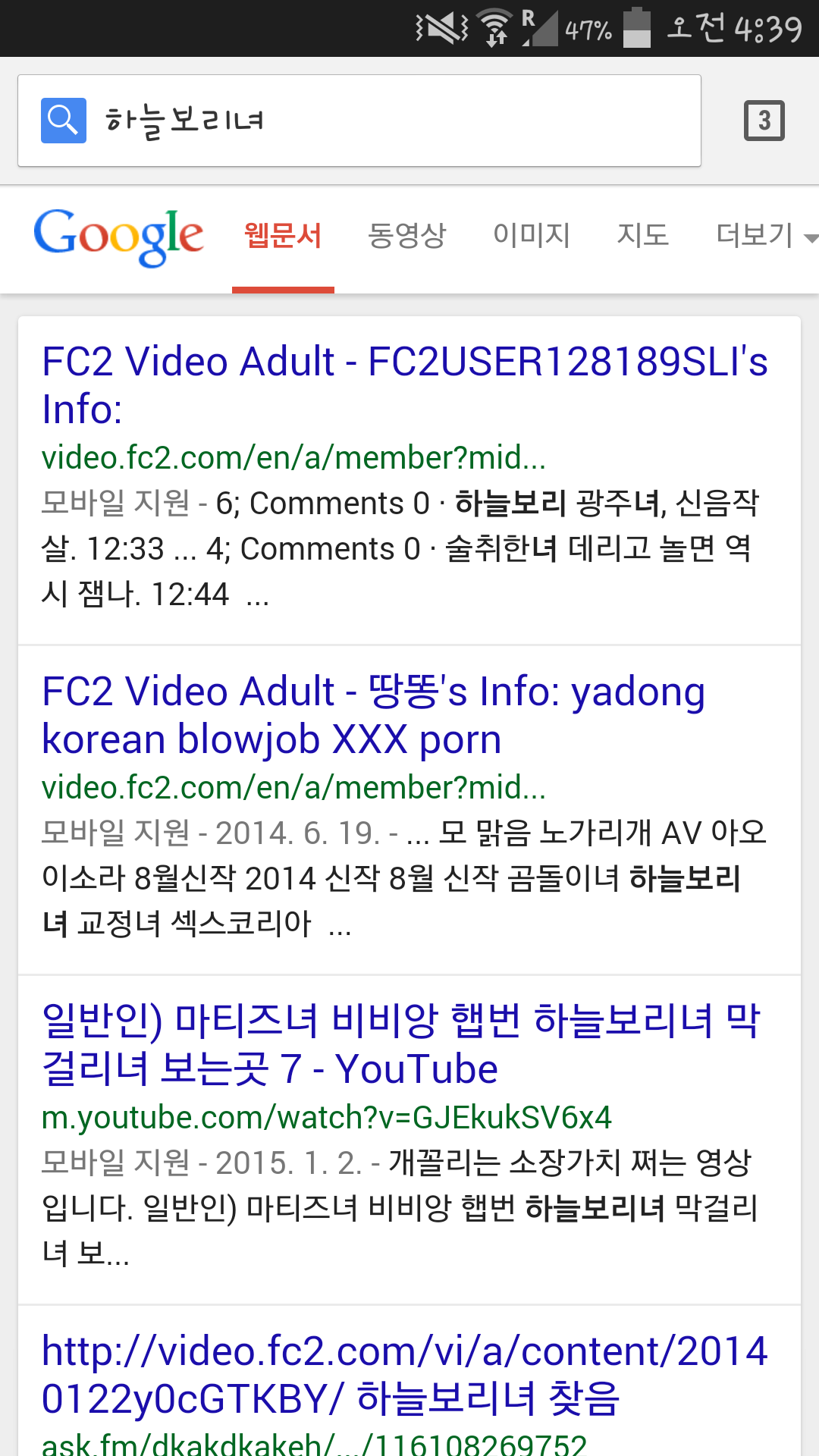Screen dimensions: 819x1456
Task: Edit the query in the search box
Action: click(x=359, y=121)
